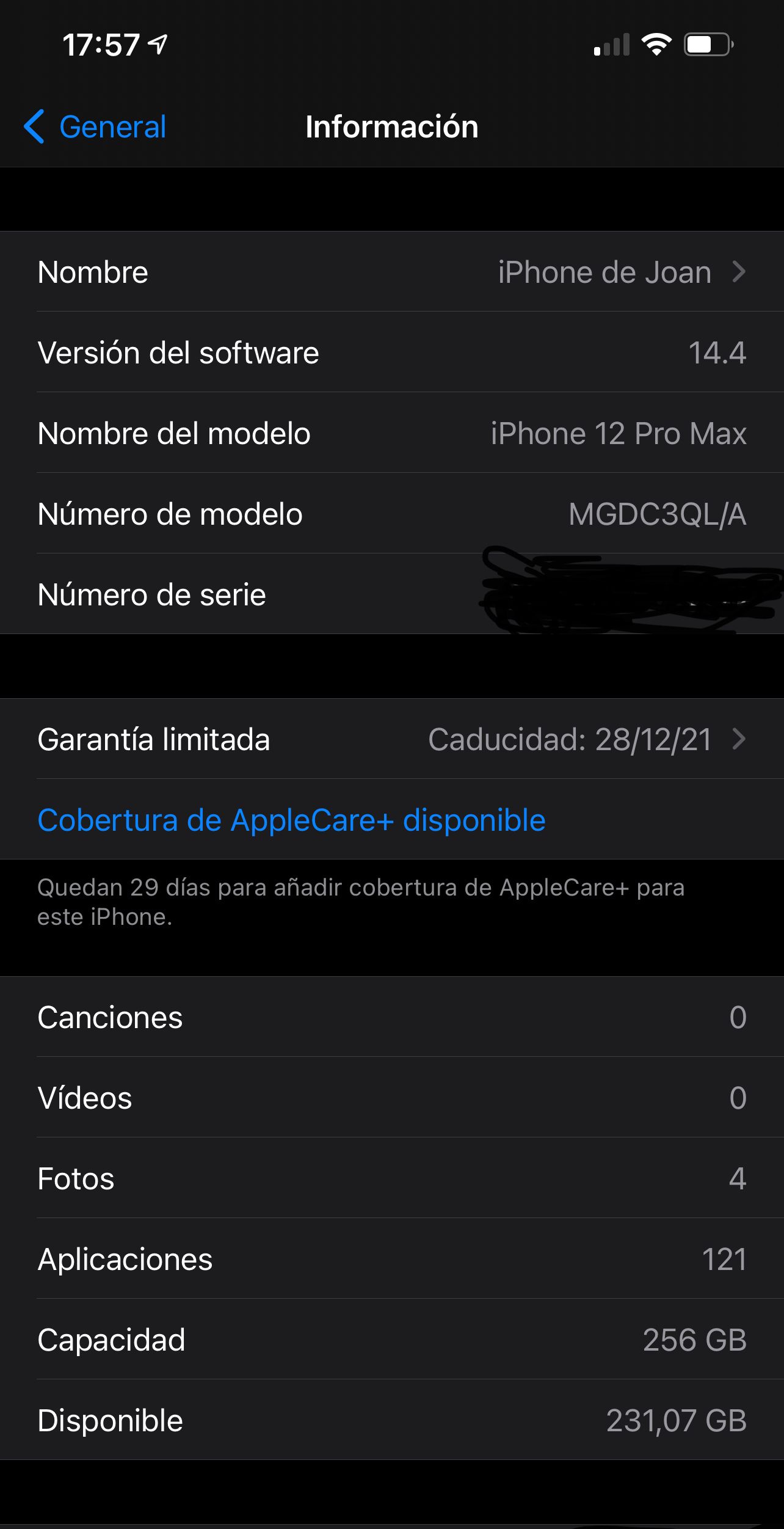Go back to General settings
784x1529 pixels.
[95, 127]
